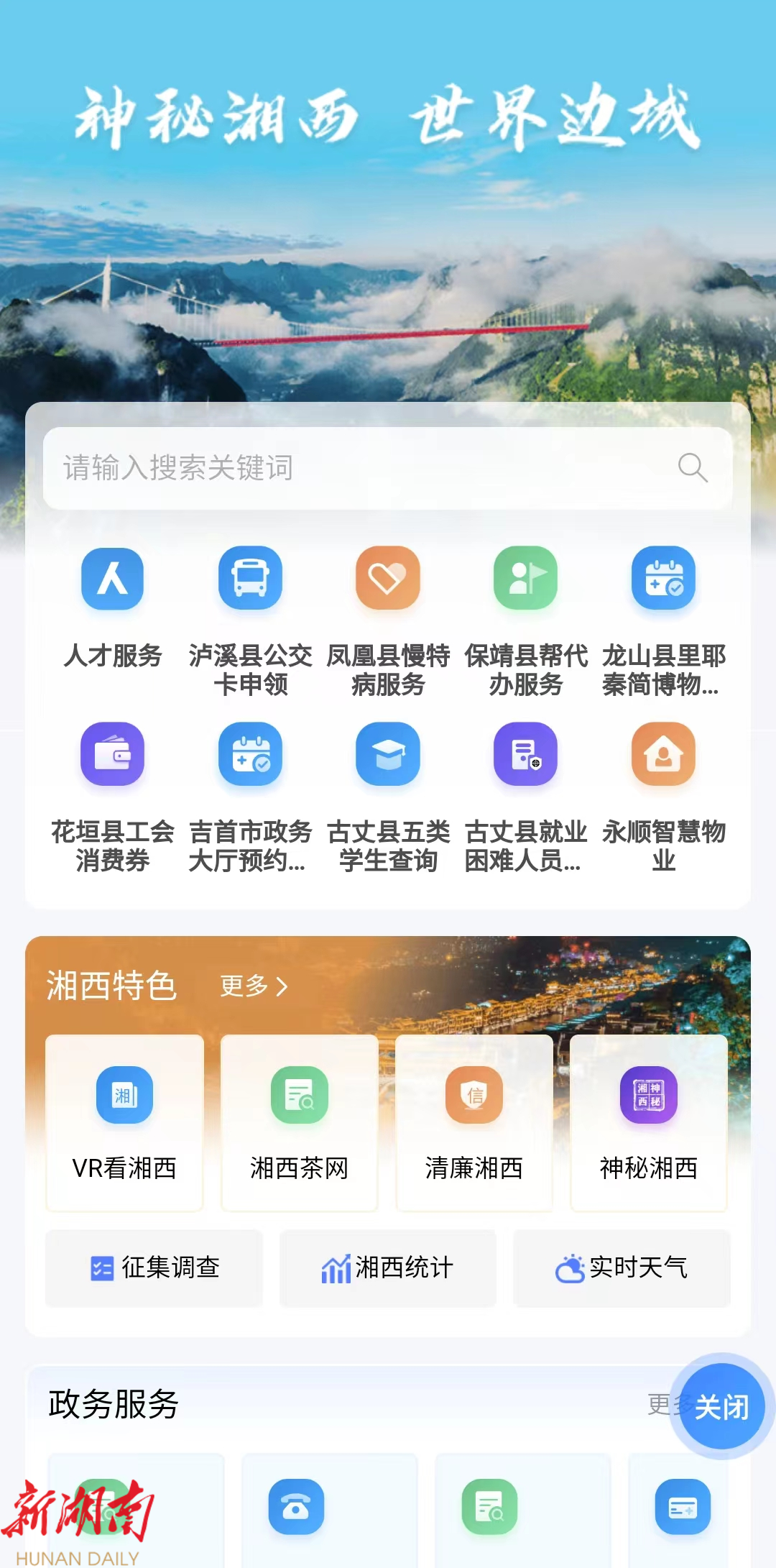Tap the 征集调查 button

(154, 1268)
